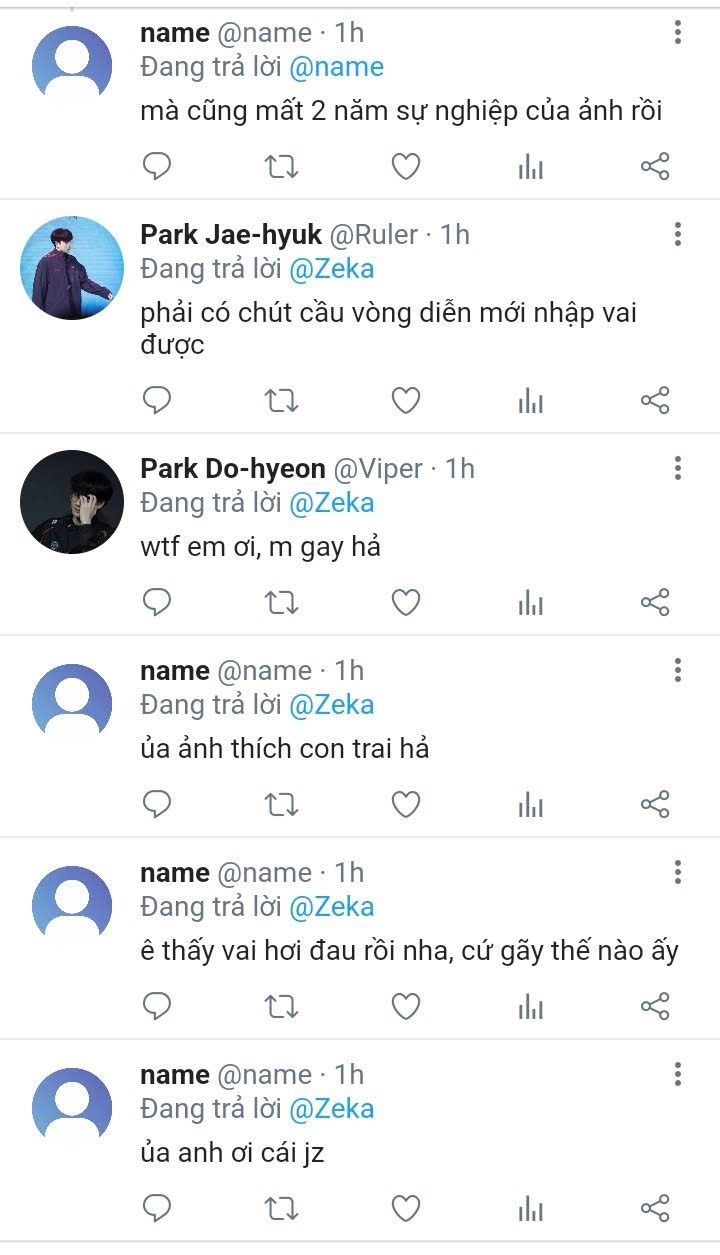Reply to 'ê thấy vai hơi đau rồi nha'
Viewport: 720px width, 1255px height.
point(157,1005)
